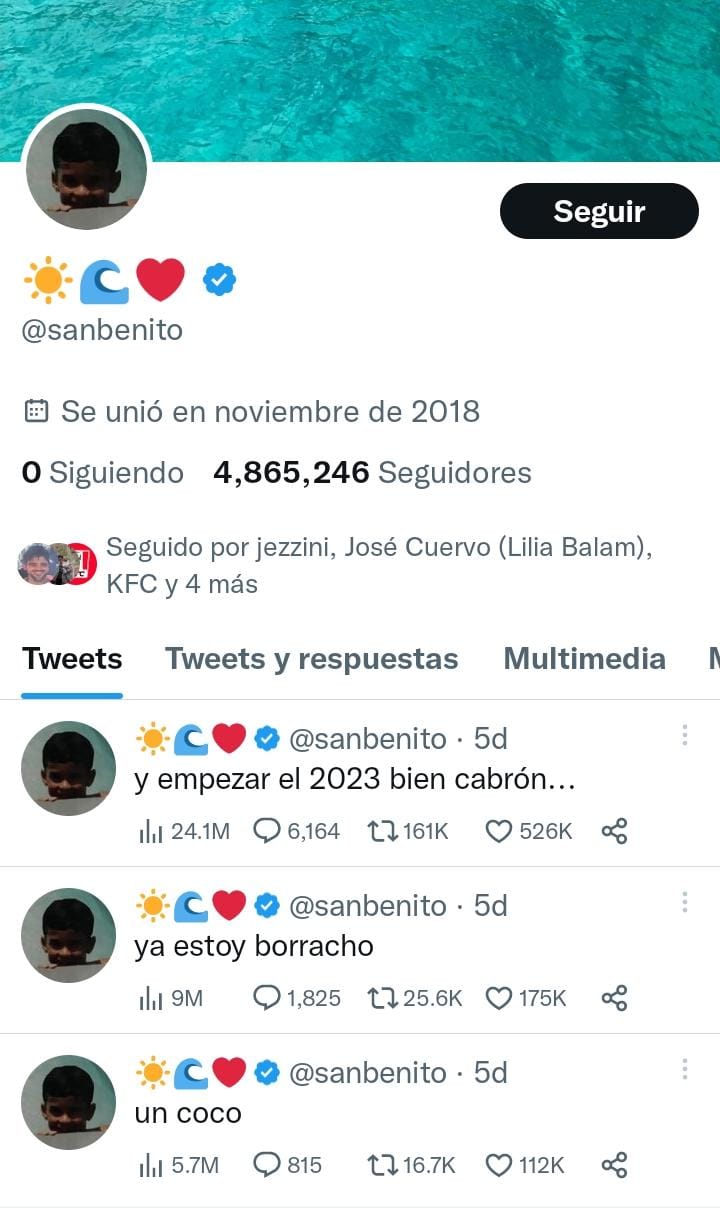Switch to Tweets y respuestas tab

tap(311, 659)
